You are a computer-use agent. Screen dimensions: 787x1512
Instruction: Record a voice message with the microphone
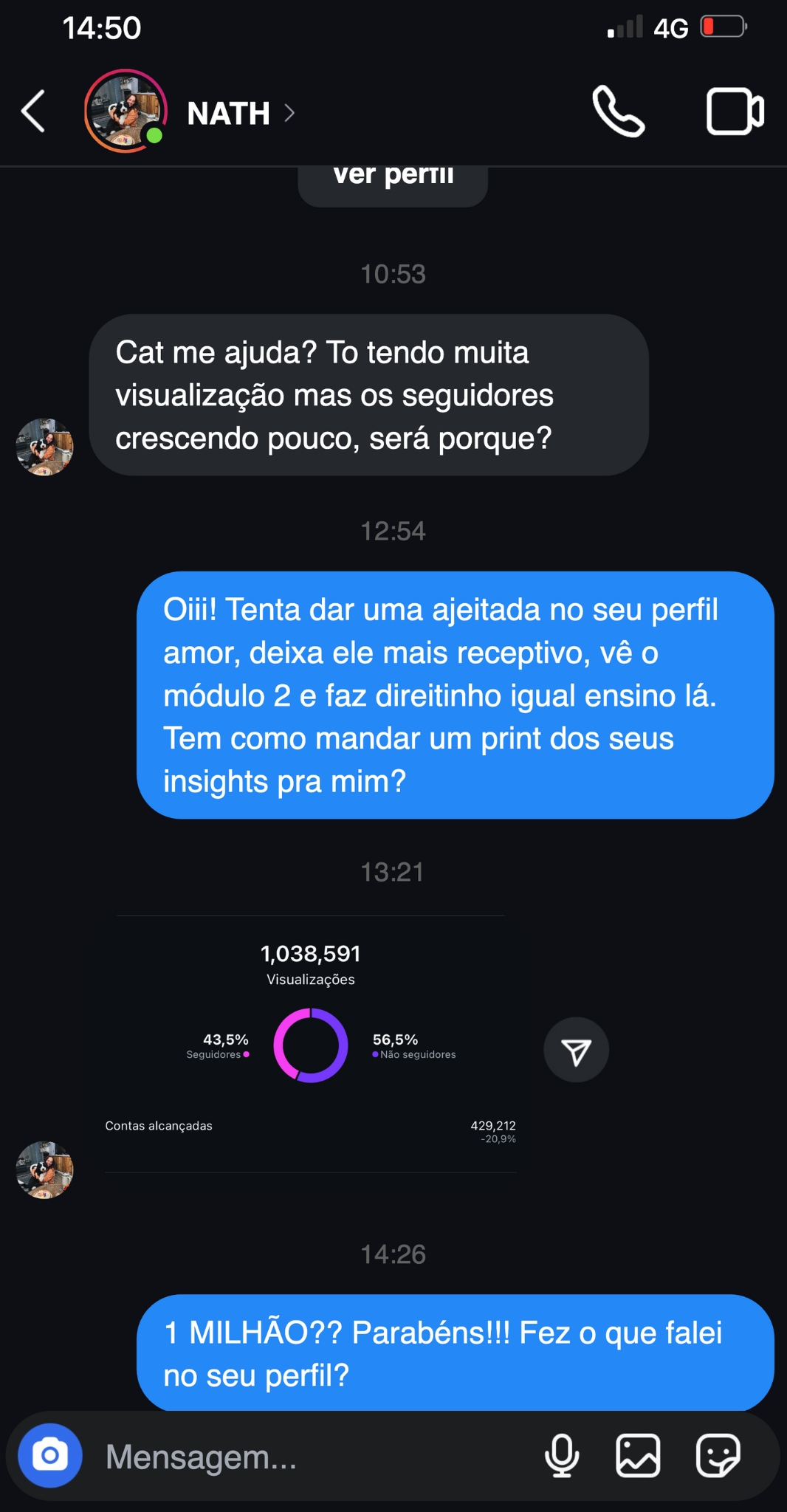562,1456
